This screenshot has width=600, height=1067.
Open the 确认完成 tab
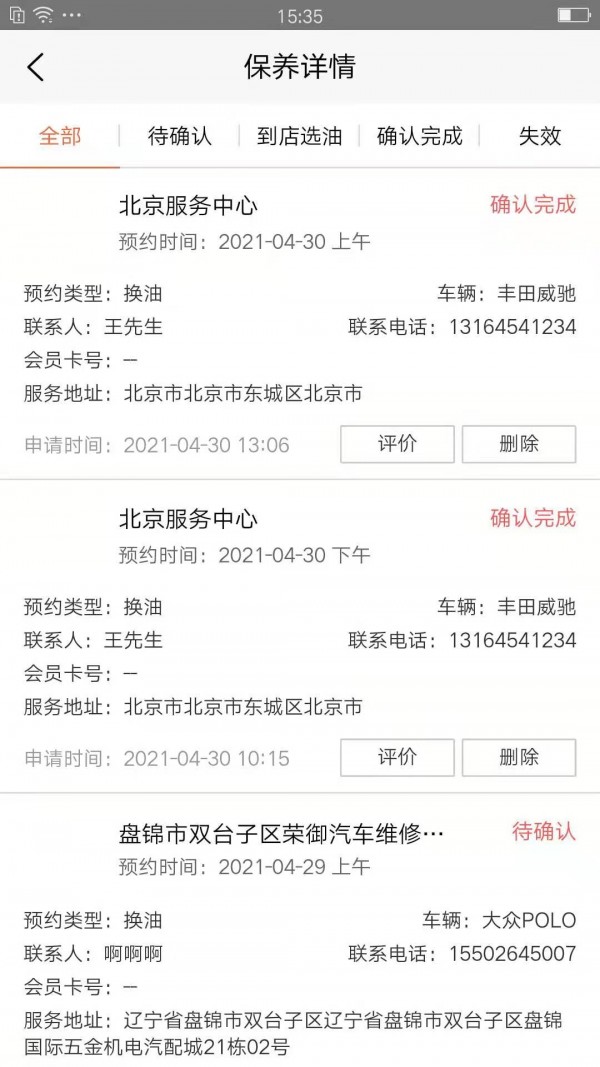coord(420,136)
